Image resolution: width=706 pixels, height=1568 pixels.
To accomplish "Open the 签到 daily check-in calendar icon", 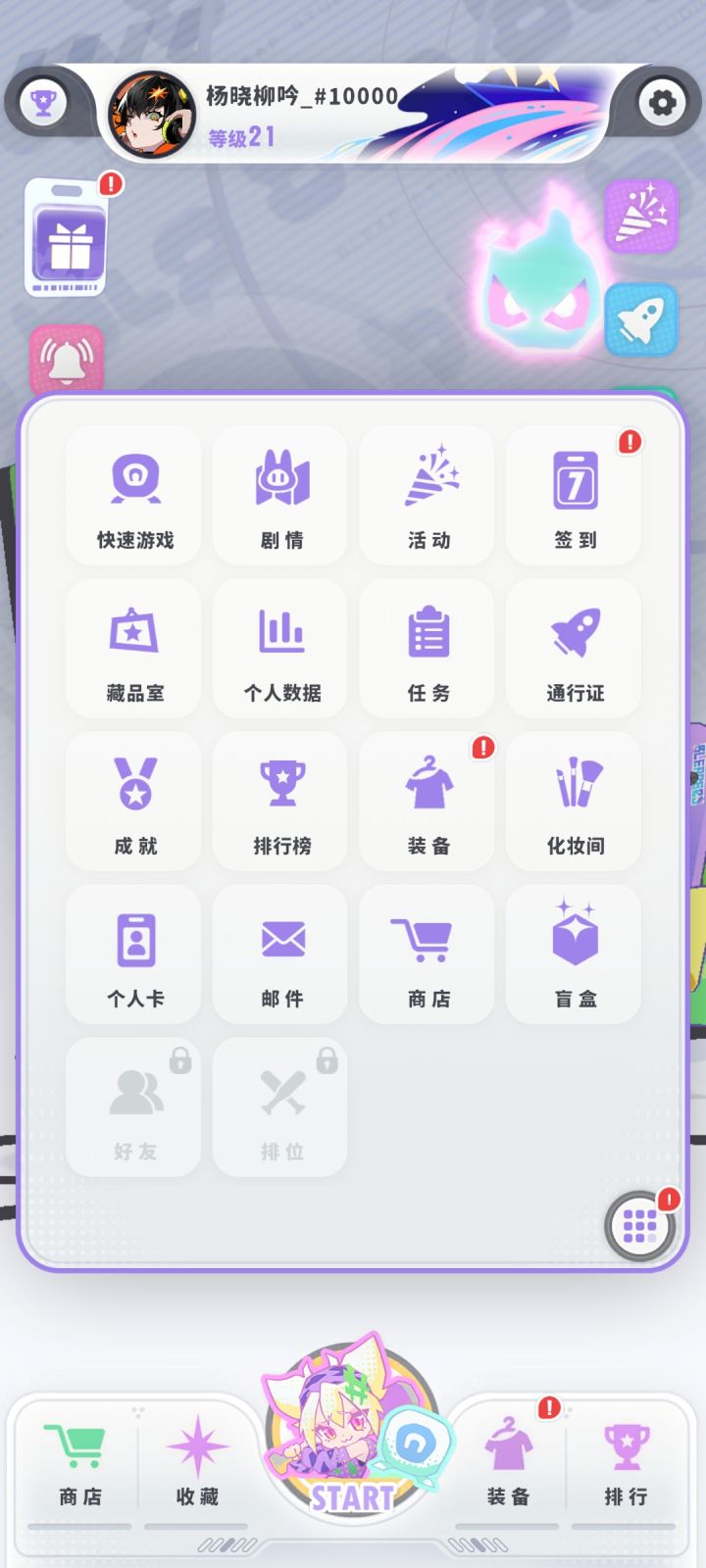I will click(574, 495).
